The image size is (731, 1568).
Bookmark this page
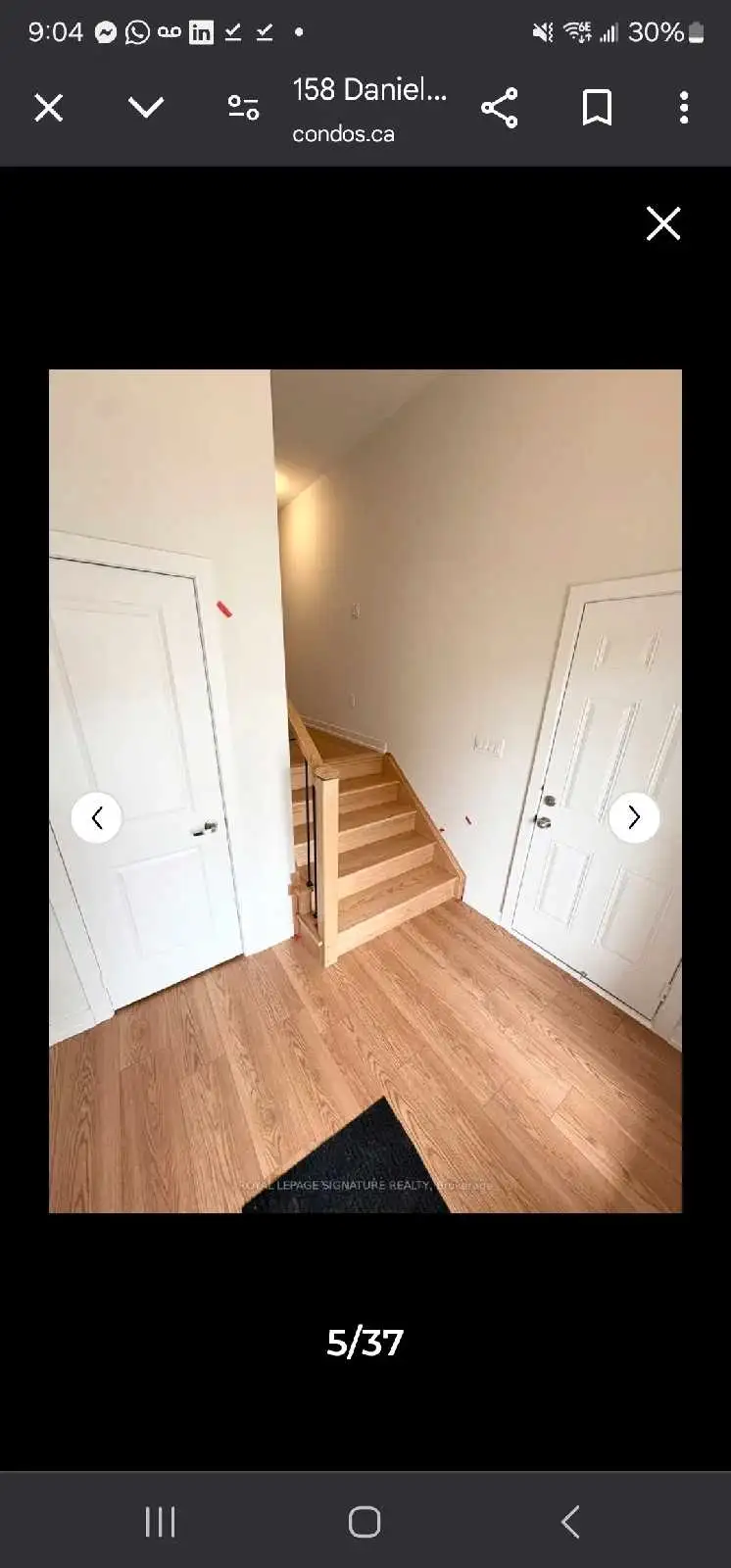point(597,108)
